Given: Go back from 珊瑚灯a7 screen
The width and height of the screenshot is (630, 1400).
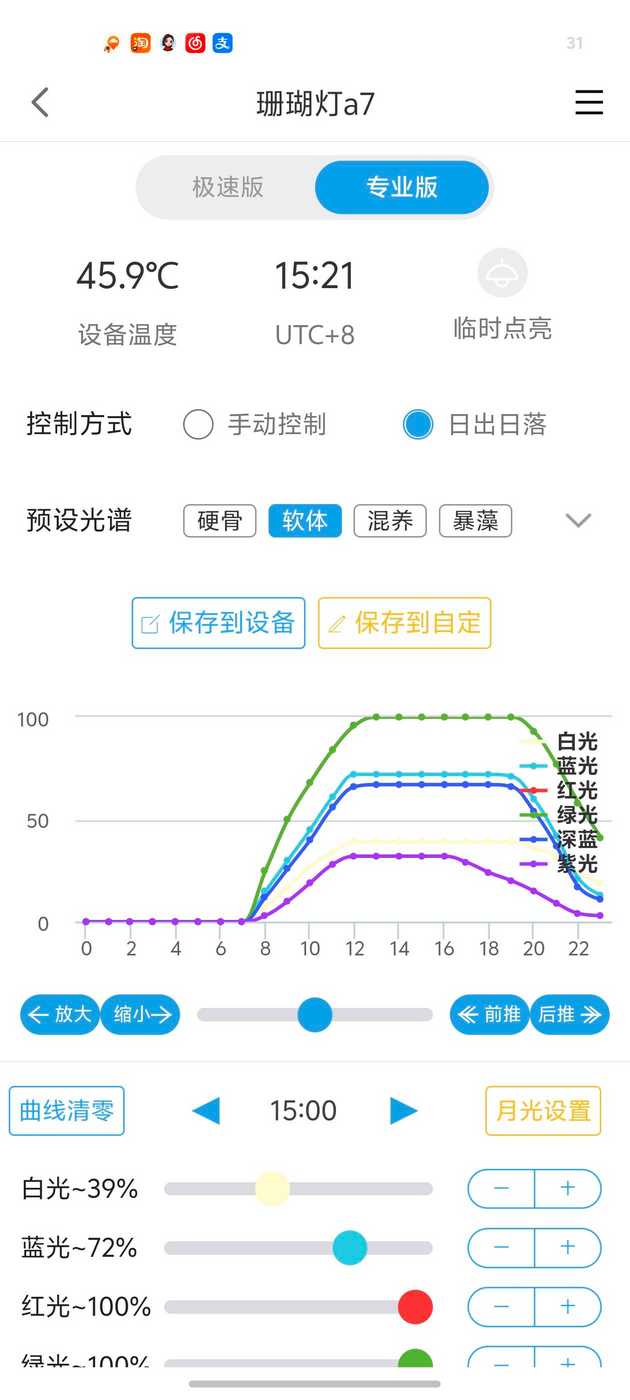Looking at the screenshot, I should (x=40, y=102).
